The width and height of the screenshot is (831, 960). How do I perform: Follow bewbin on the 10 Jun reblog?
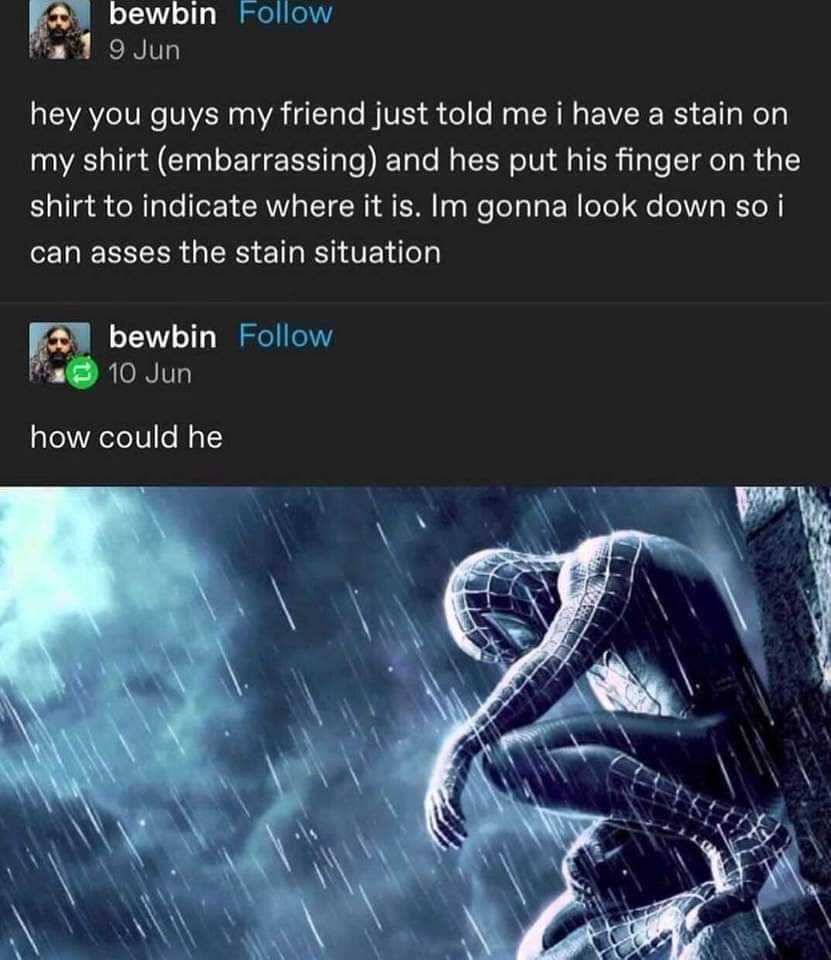pyautogui.click(x=285, y=337)
